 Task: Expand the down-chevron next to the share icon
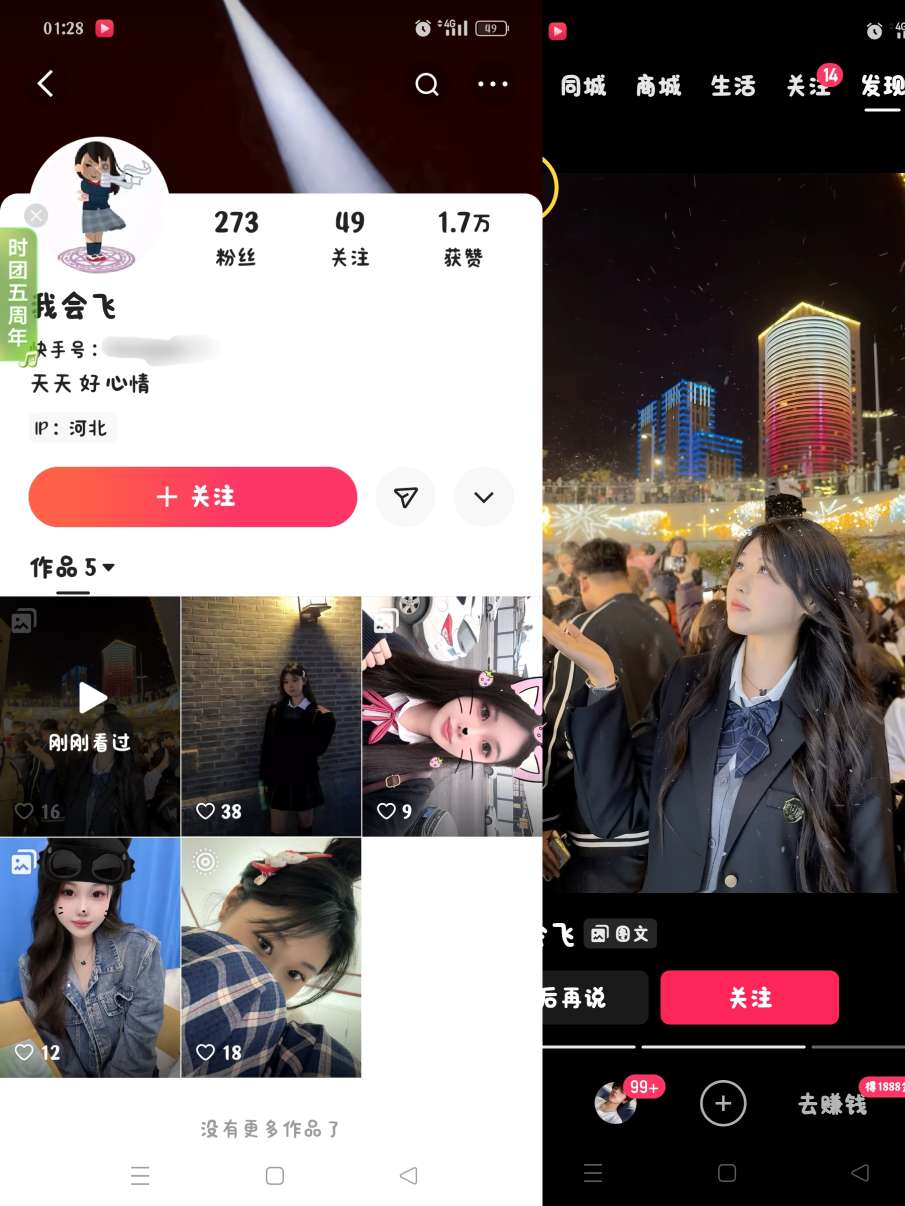point(484,497)
